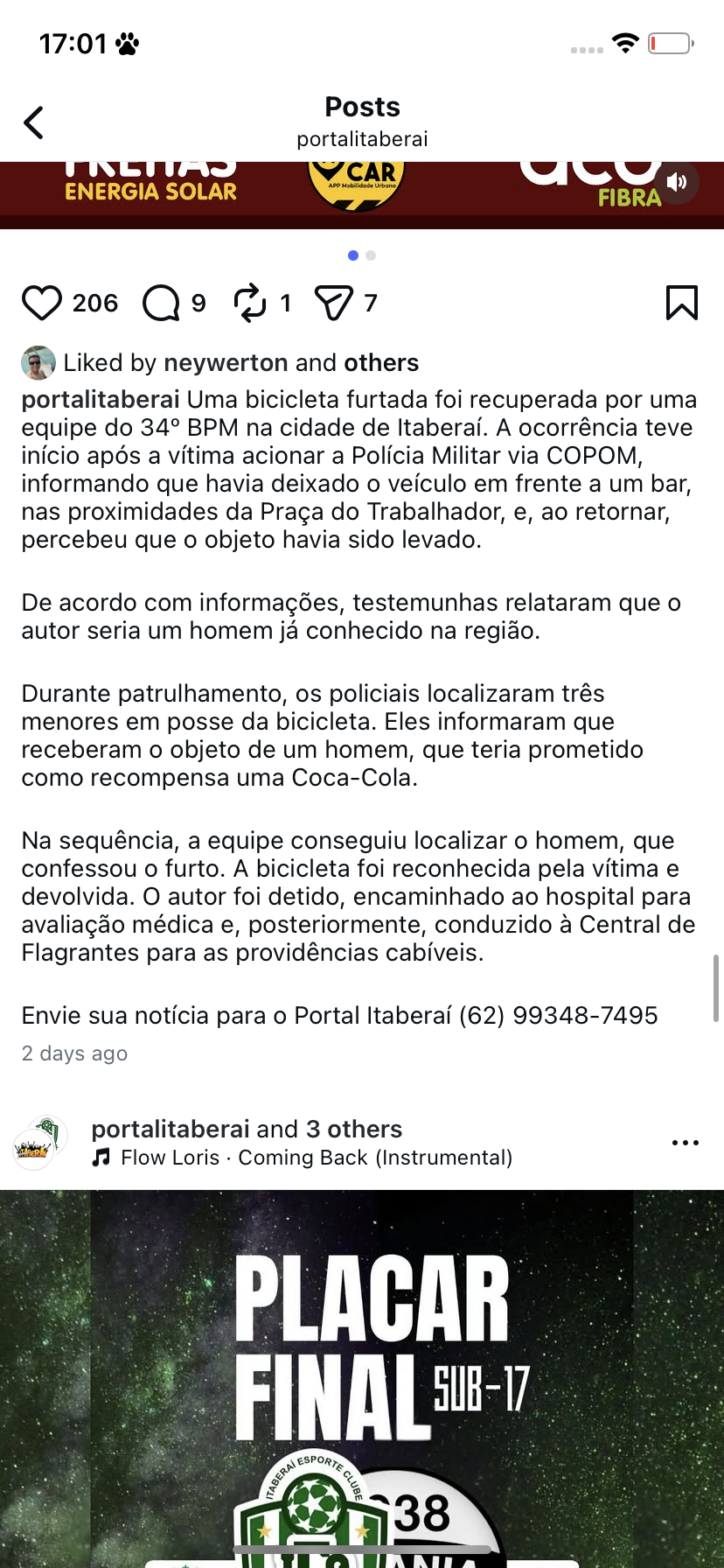Open neywerton's profile from likes
The width and height of the screenshot is (724, 1568).
pyautogui.click(x=226, y=362)
